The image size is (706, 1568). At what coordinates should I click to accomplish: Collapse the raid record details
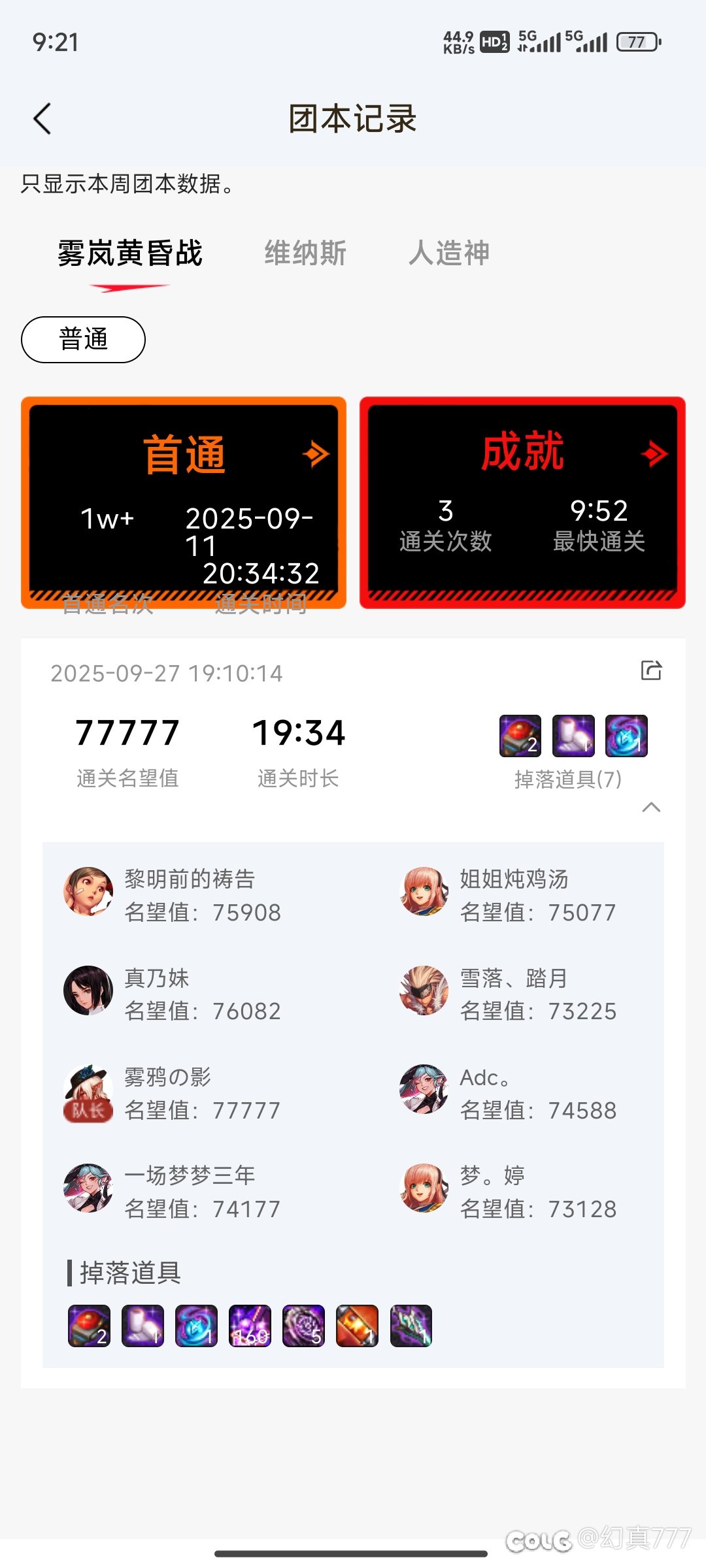(651, 808)
